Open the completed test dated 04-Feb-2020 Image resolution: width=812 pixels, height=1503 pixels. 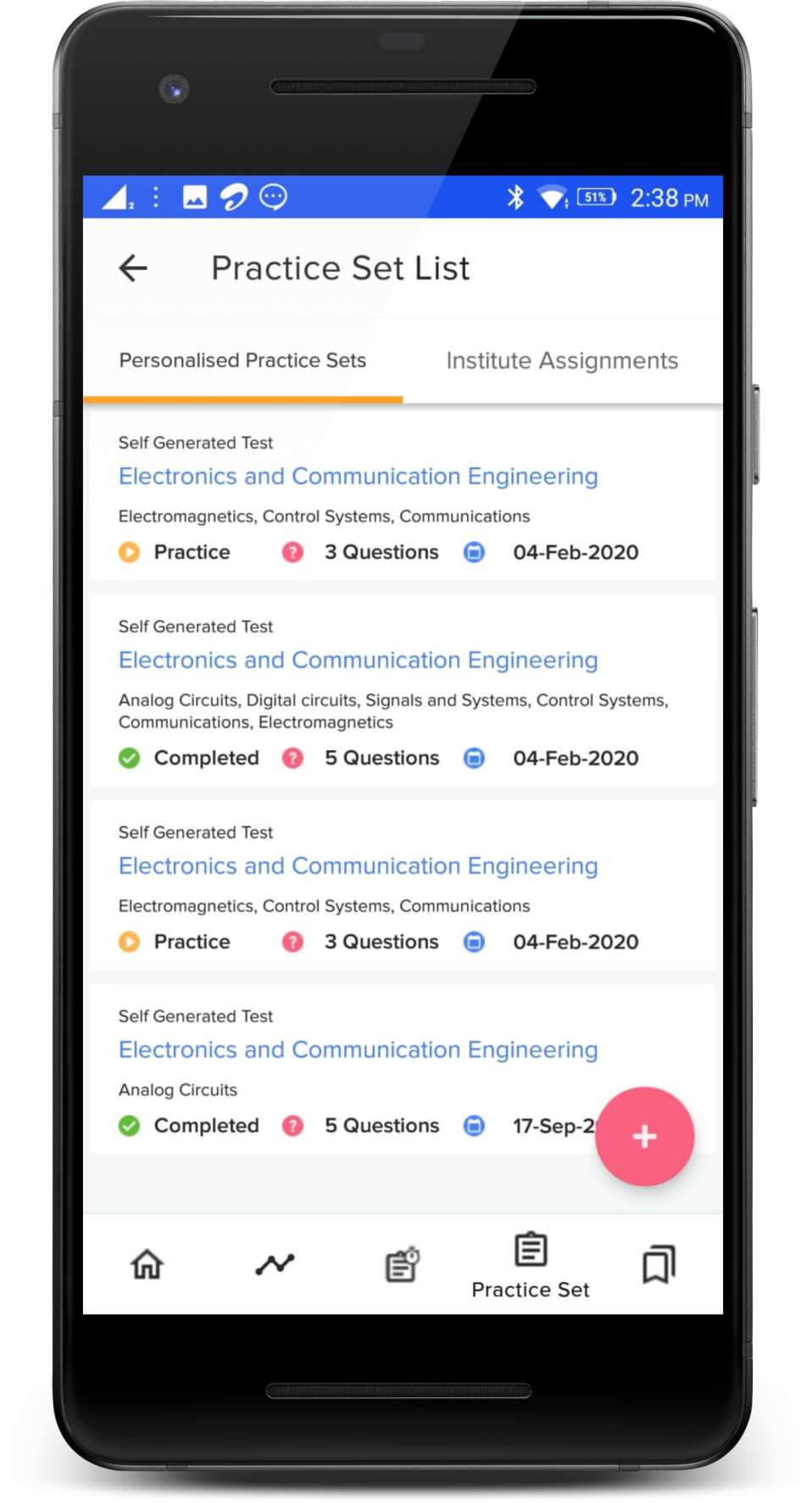[x=358, y=660]
